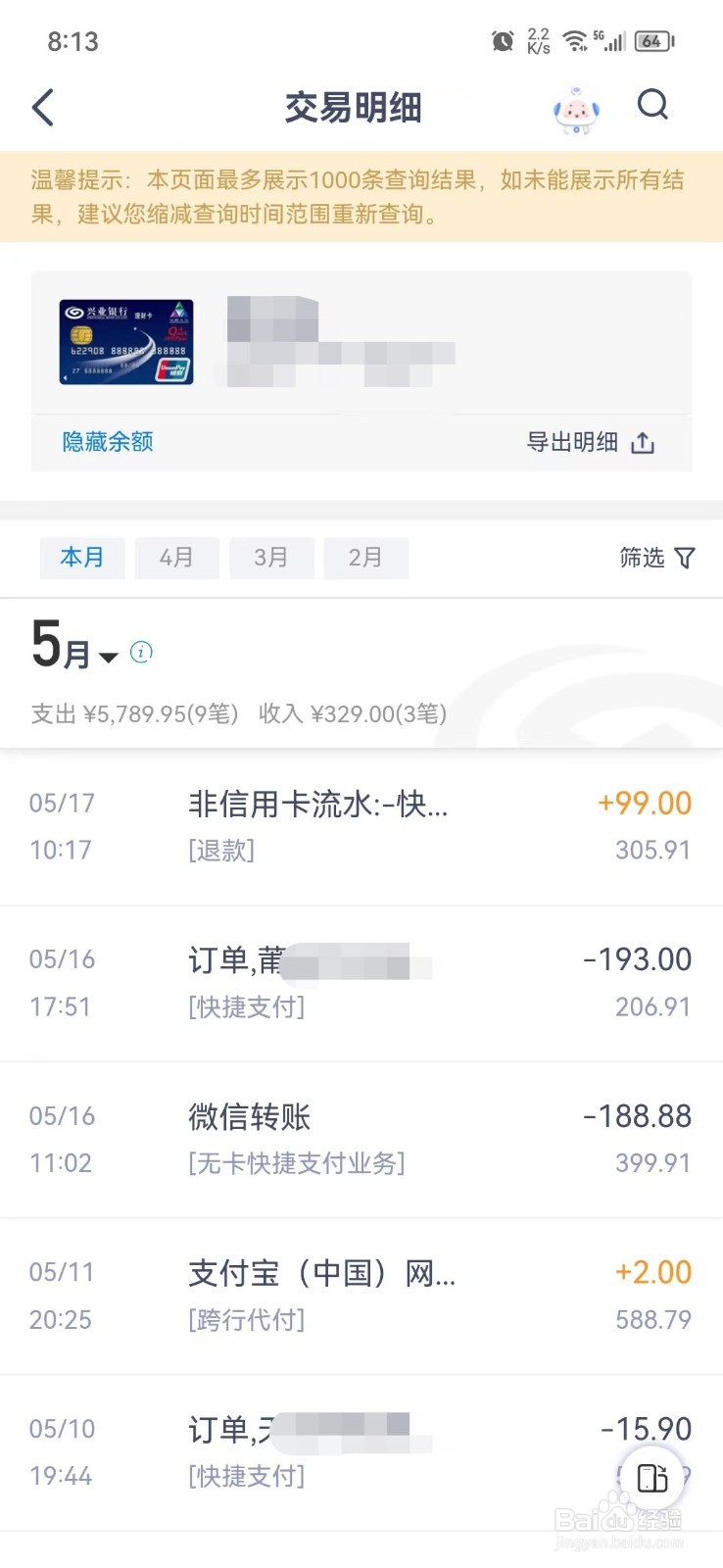The height and width of the screenshot is (1568, 723).
Task: Switch balance visibility using 隐藏余额
Action: pyautogui.click(x=106, y=442)
